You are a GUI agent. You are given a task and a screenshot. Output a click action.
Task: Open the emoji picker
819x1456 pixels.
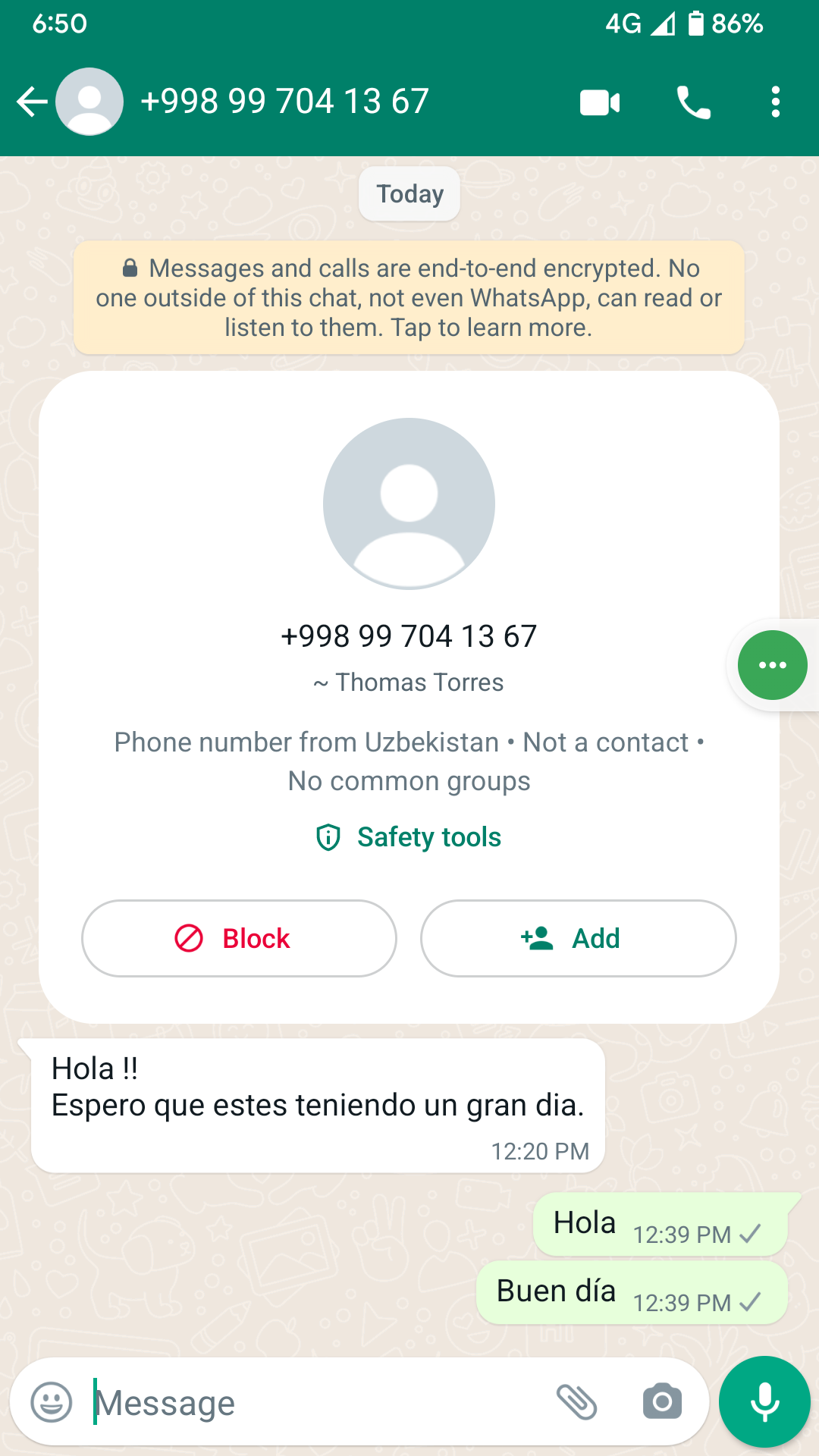[x=52, y=1401]
